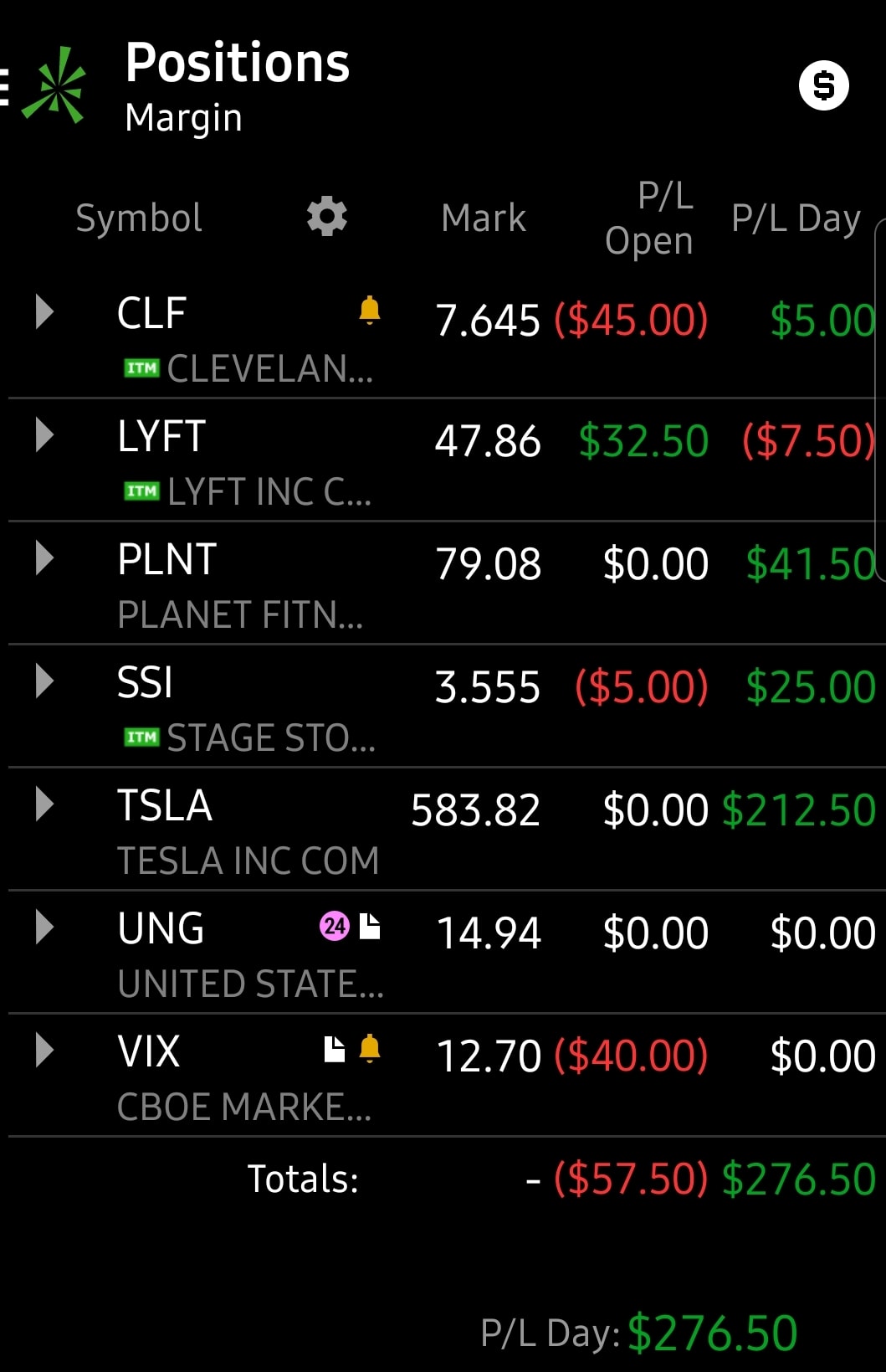Expand the VIX position row
This screenshot has width=886, height=1372.
click(x=45, y=1051)
